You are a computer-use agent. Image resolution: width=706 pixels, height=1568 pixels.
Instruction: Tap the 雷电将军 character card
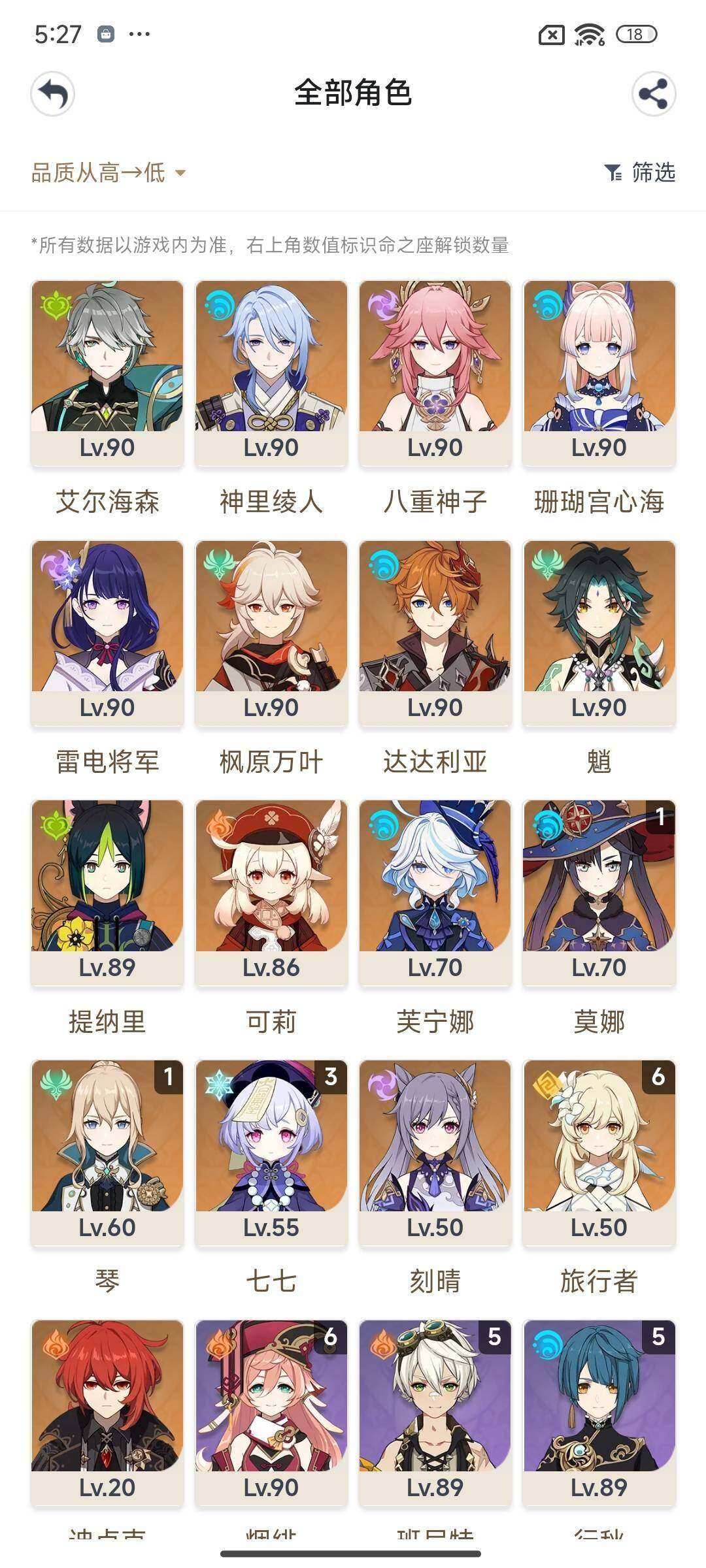coord(107,632)
